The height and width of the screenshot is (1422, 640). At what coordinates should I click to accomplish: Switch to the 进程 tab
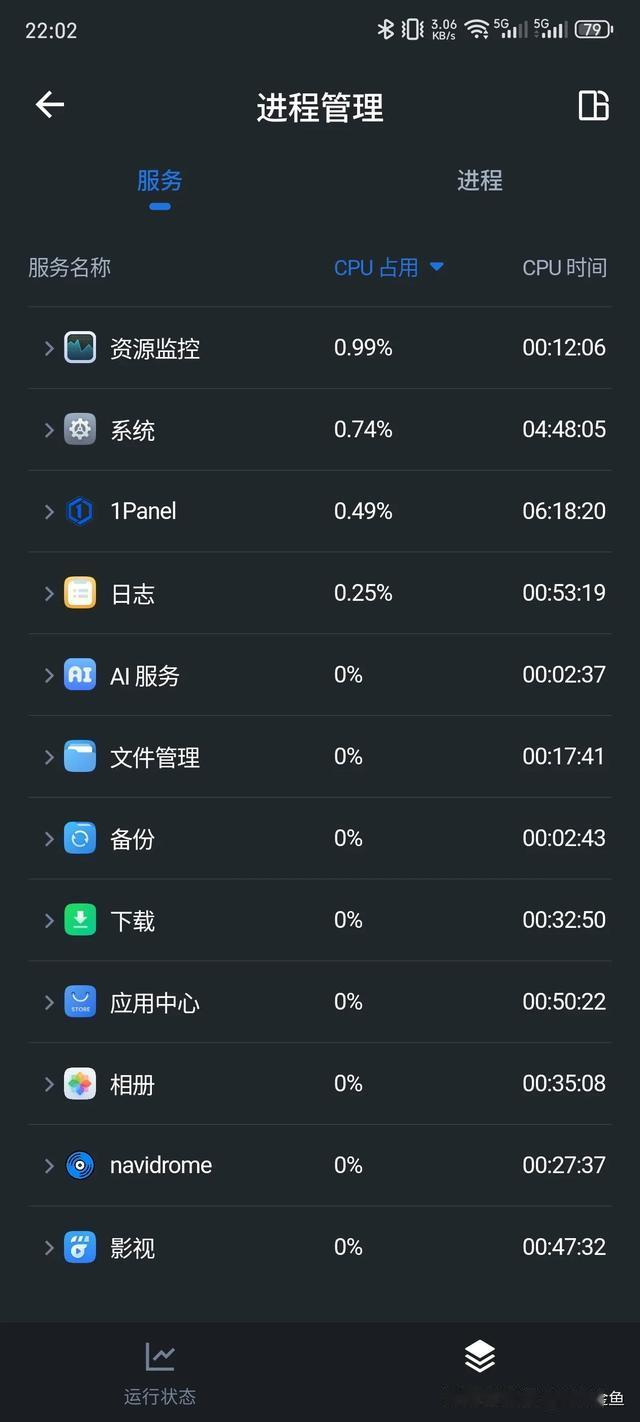(x=480, y=181)
